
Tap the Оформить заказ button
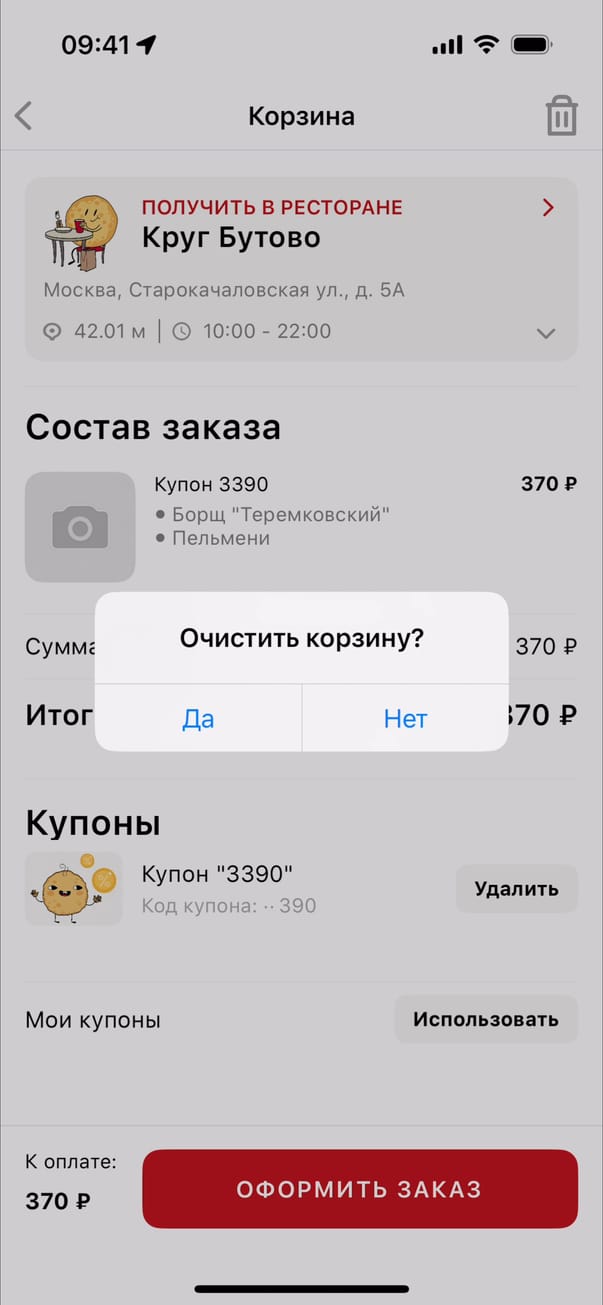359,1189
